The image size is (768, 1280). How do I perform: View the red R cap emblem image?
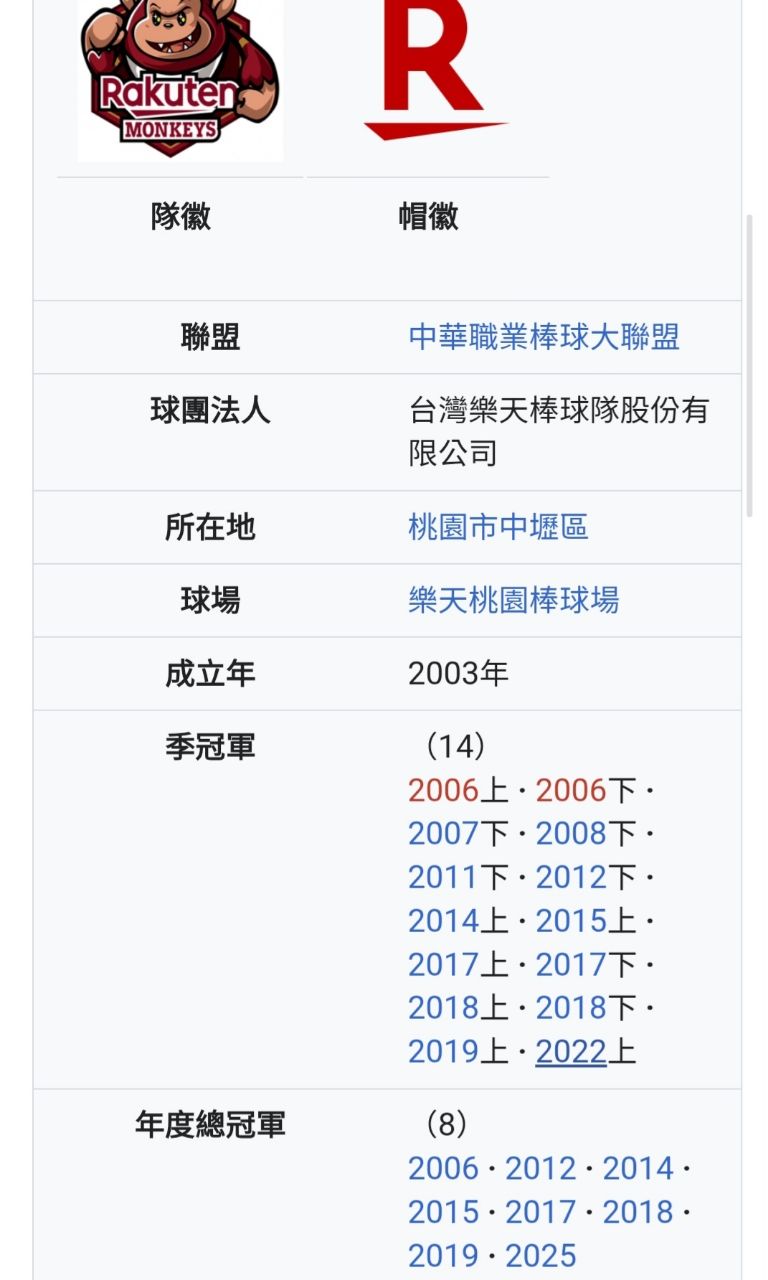430,70
